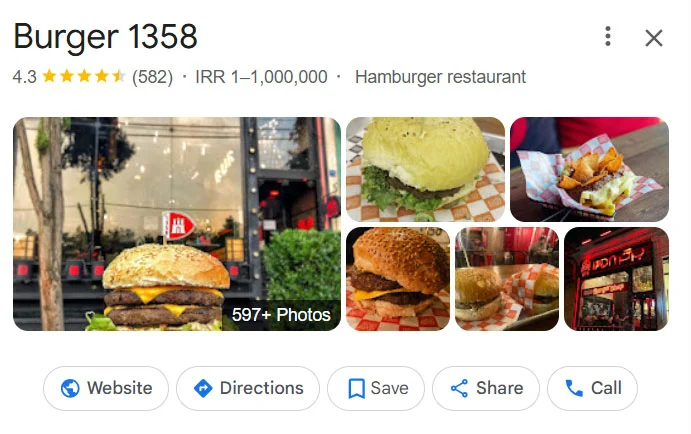Open the Burger 1358 website
Image resolution: width=691 pixels, height=434 pixels.
(x=105, y=388)
